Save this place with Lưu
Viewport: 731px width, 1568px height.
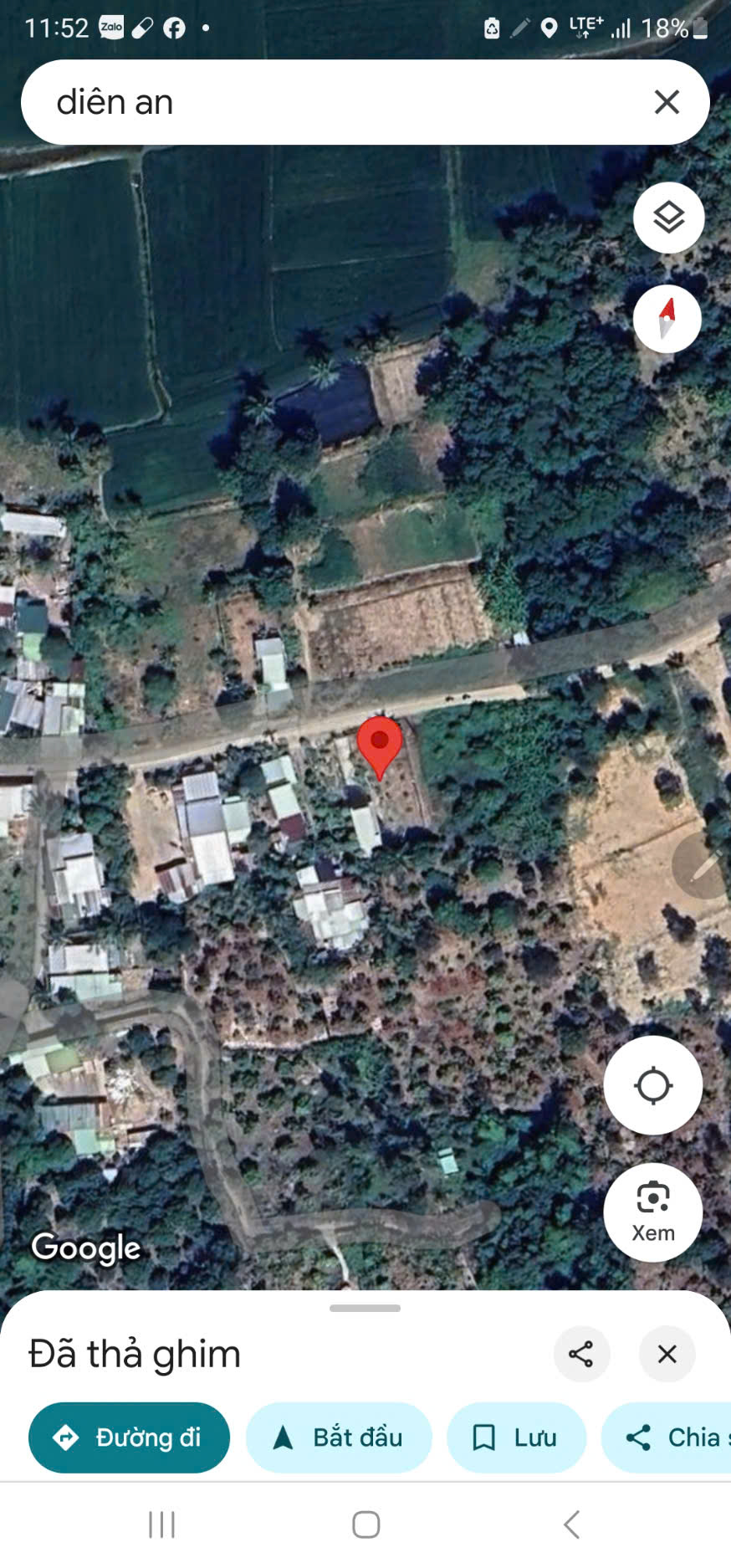(516, 1437)
